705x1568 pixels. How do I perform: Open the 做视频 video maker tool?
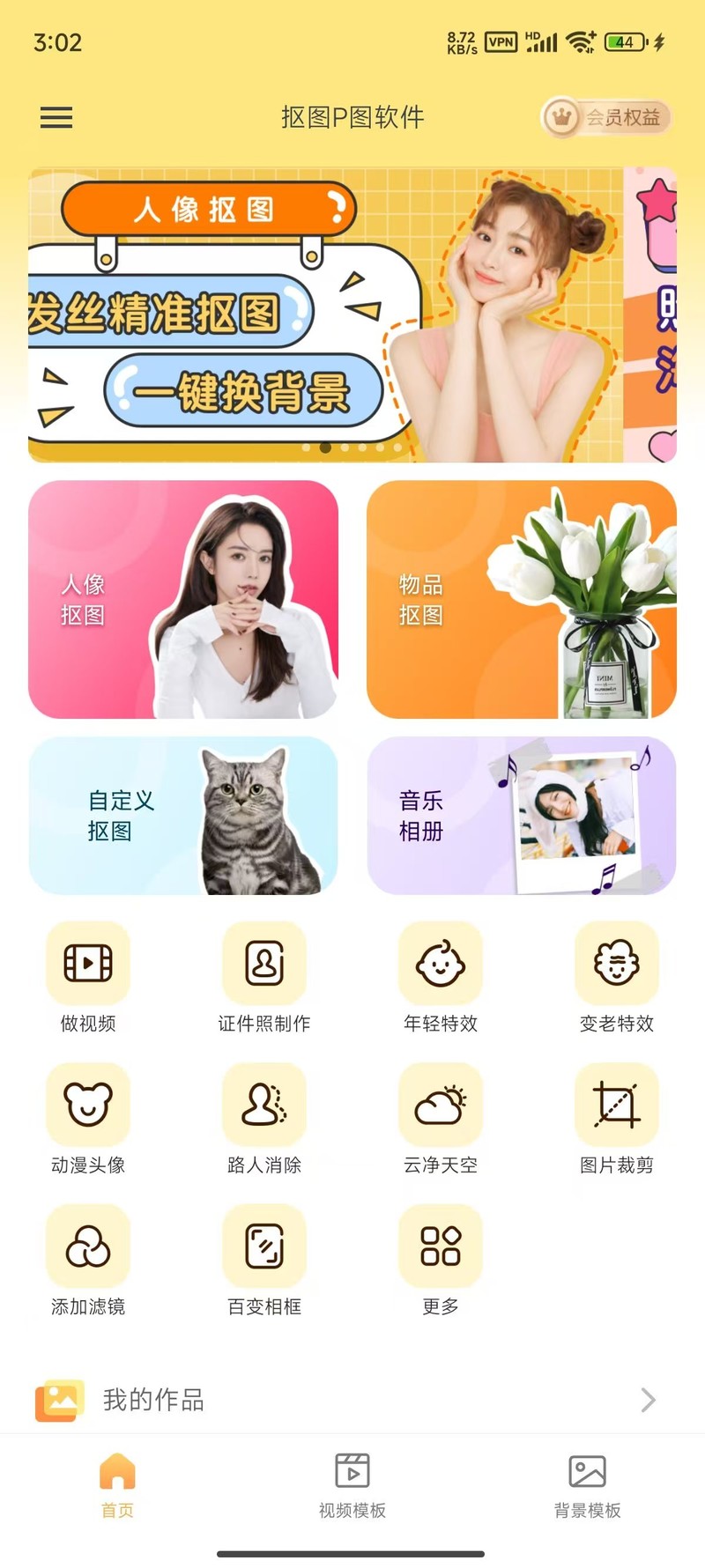pyautogui.click(x=88, y=978)
